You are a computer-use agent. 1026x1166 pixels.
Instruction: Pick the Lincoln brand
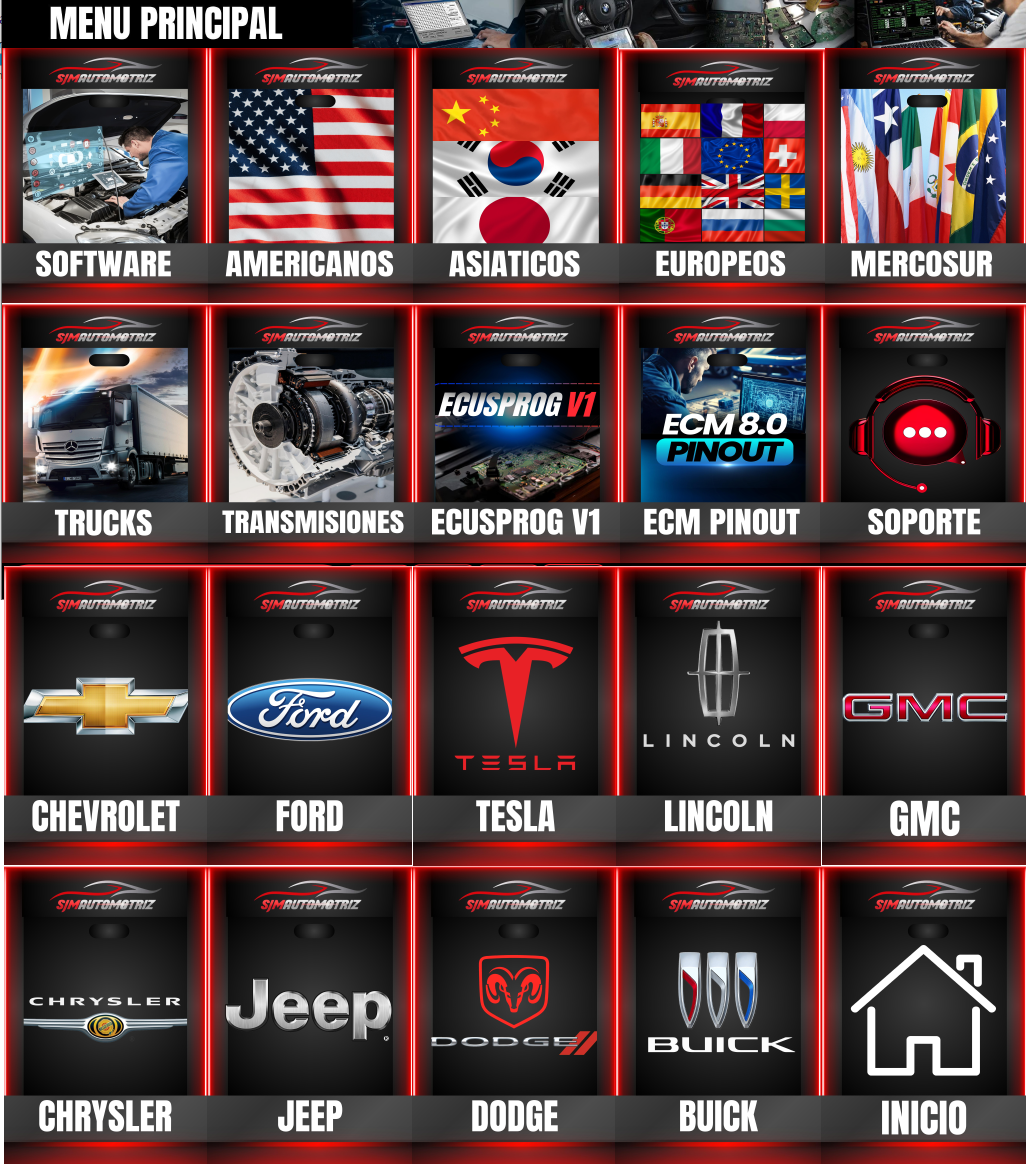point(719,710)
